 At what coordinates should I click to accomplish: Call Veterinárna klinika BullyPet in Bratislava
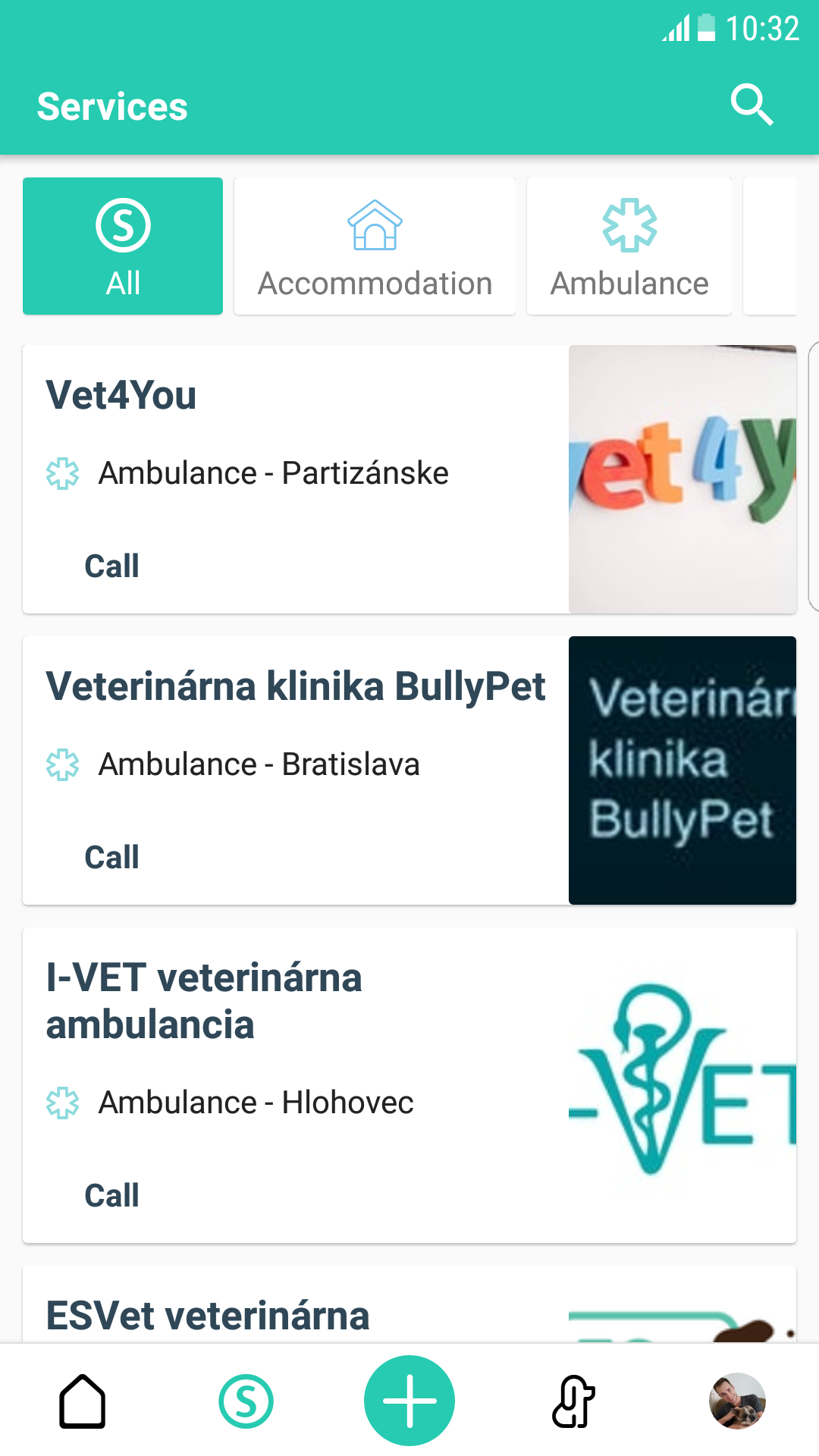tap(111, 857)
